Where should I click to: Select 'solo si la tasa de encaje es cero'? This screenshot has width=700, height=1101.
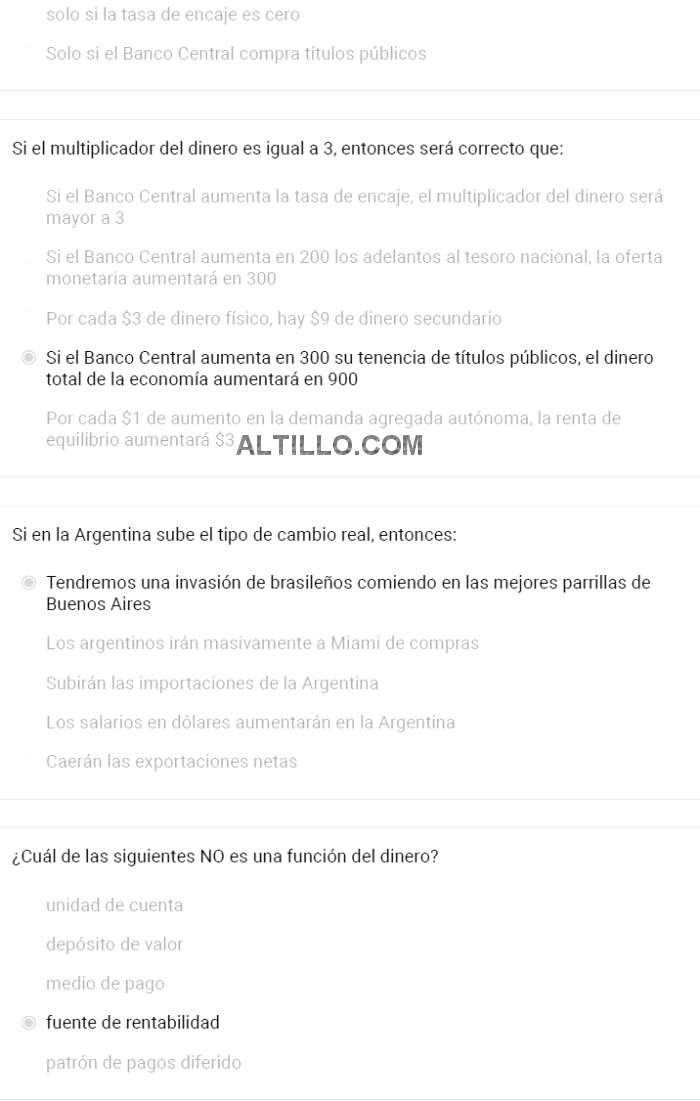(x=172, y=15)
